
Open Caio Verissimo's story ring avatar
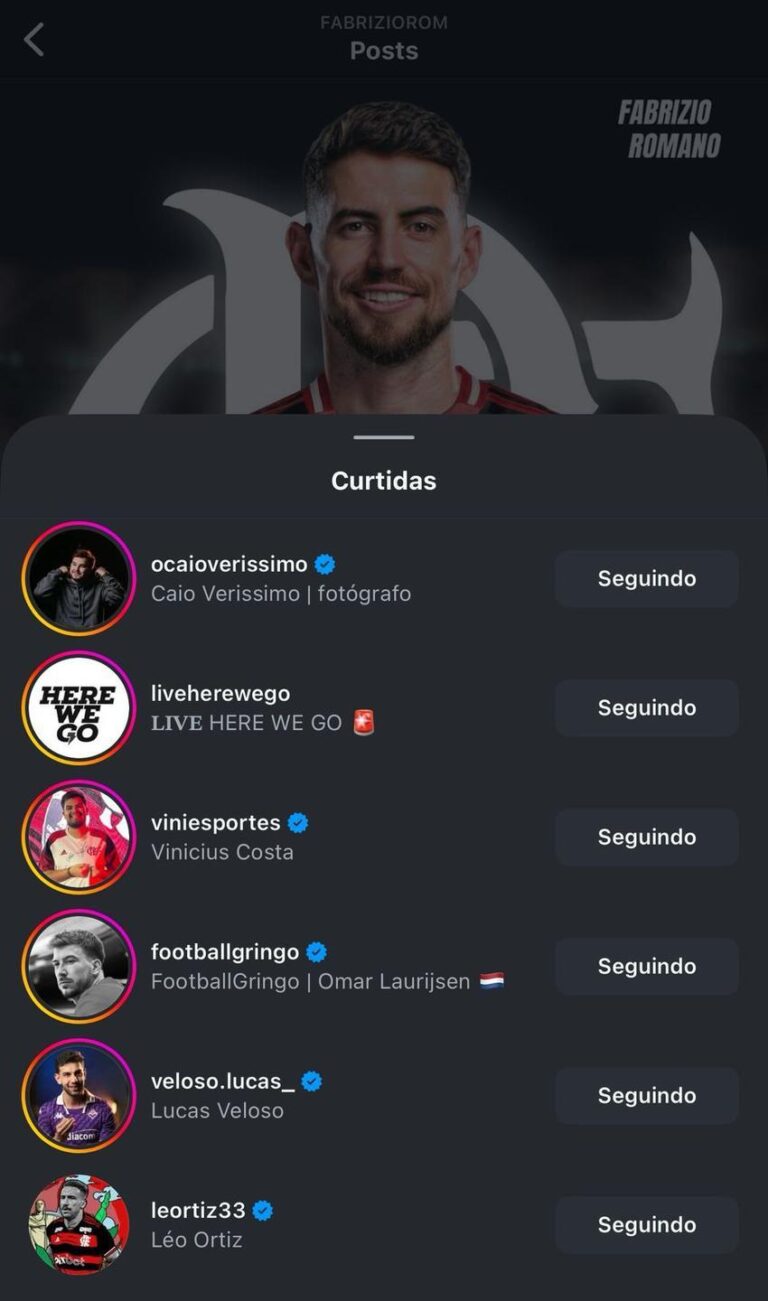79,578
